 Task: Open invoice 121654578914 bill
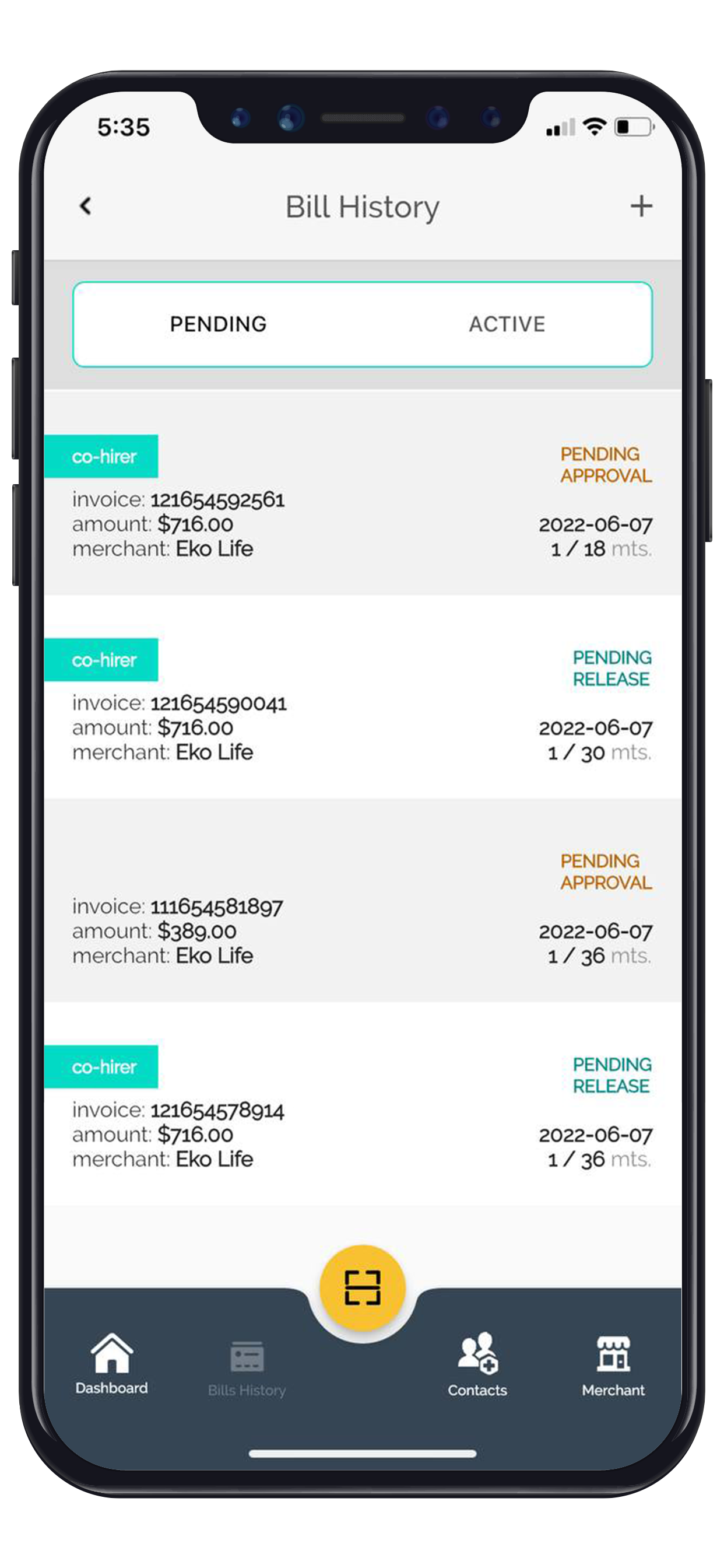[x=362, y=1111]
